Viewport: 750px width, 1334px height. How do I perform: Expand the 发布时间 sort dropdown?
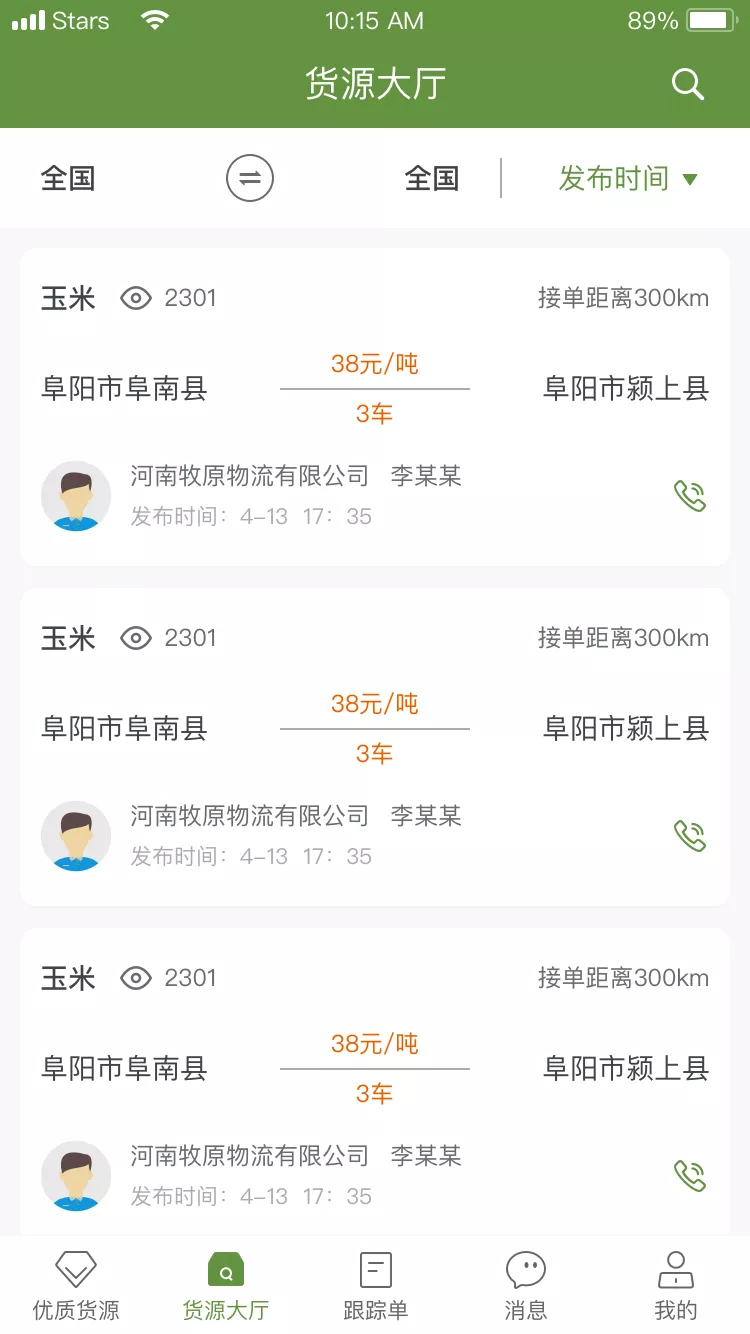[628, 179]
